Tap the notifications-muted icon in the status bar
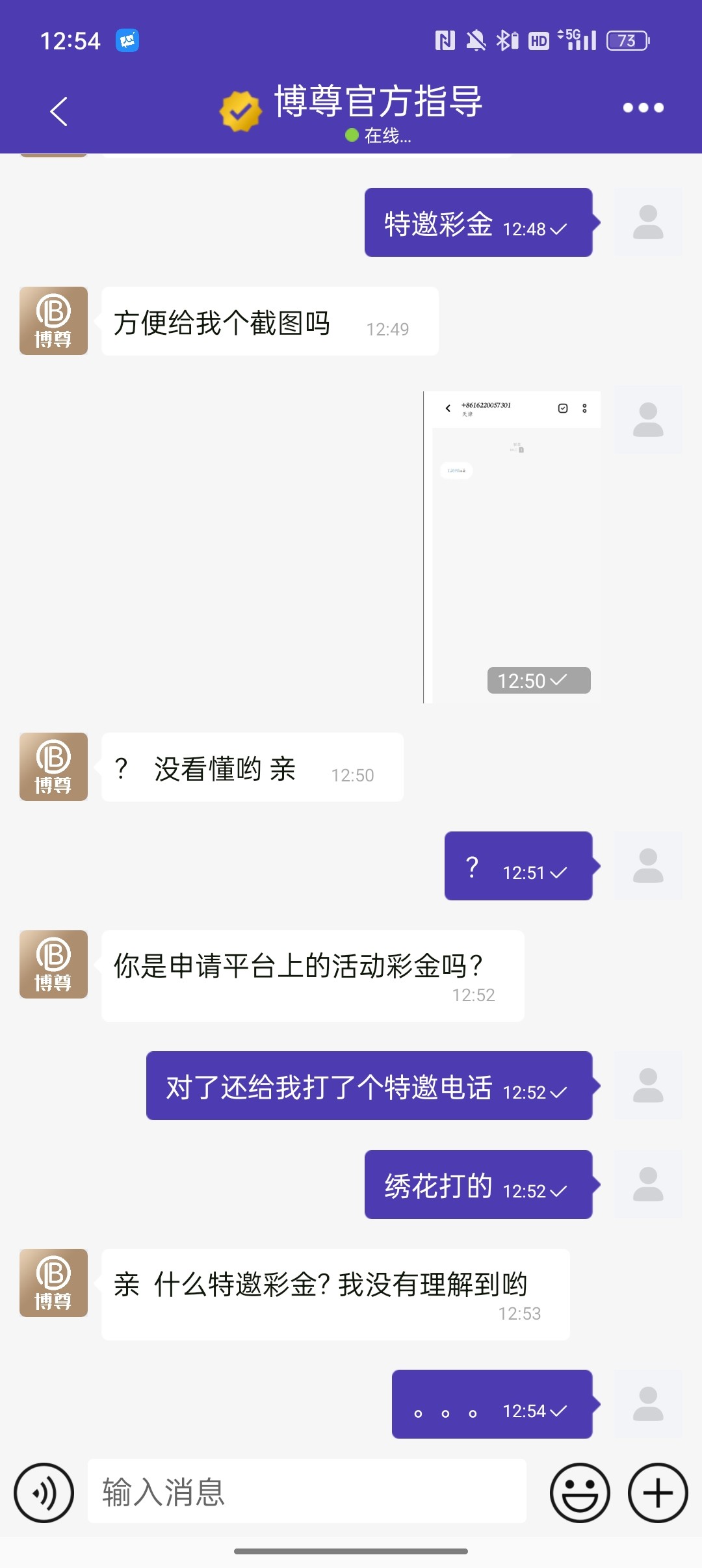Image resolution: width=702 pixels, height=1568 pixels. [x=476, y=40]
